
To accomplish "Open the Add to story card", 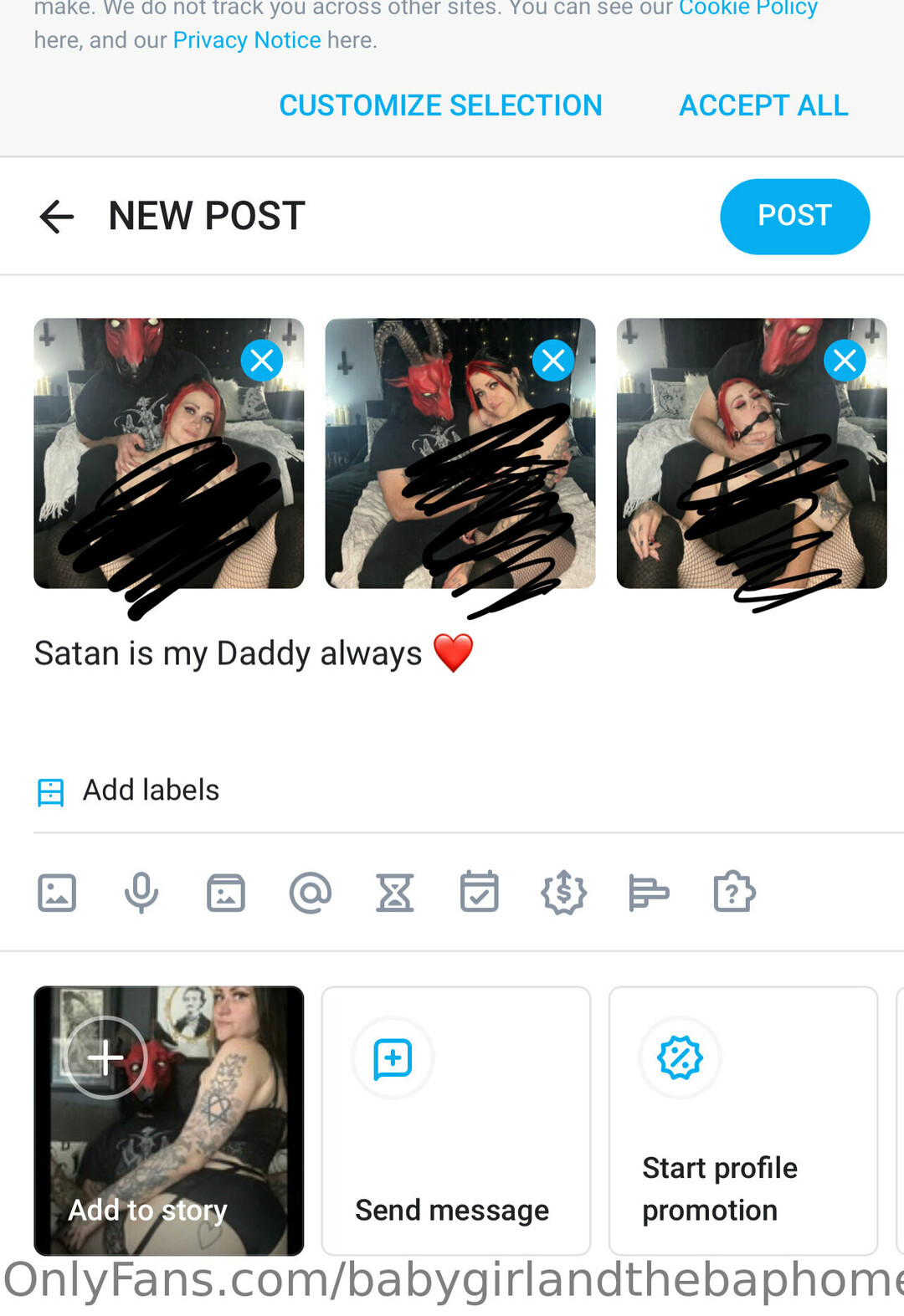I will coord(168,1120).
